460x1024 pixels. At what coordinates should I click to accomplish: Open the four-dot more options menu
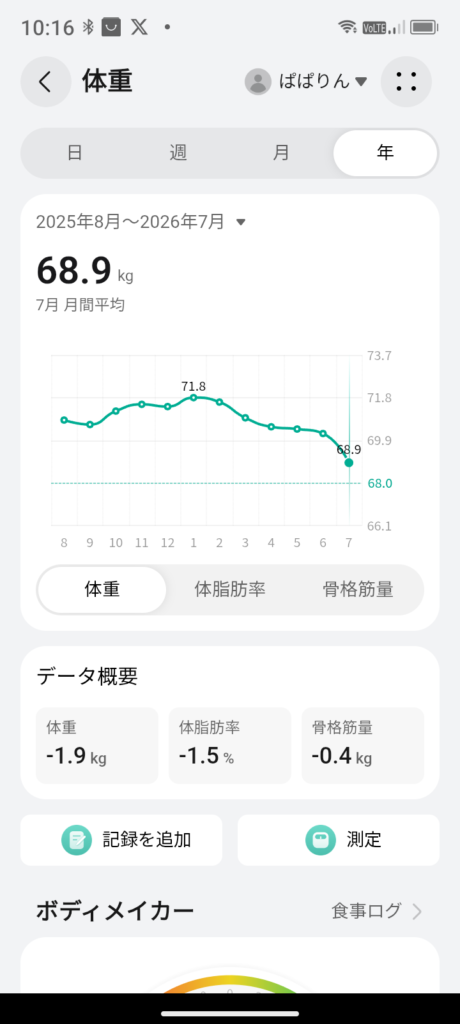tap(406, 82)
